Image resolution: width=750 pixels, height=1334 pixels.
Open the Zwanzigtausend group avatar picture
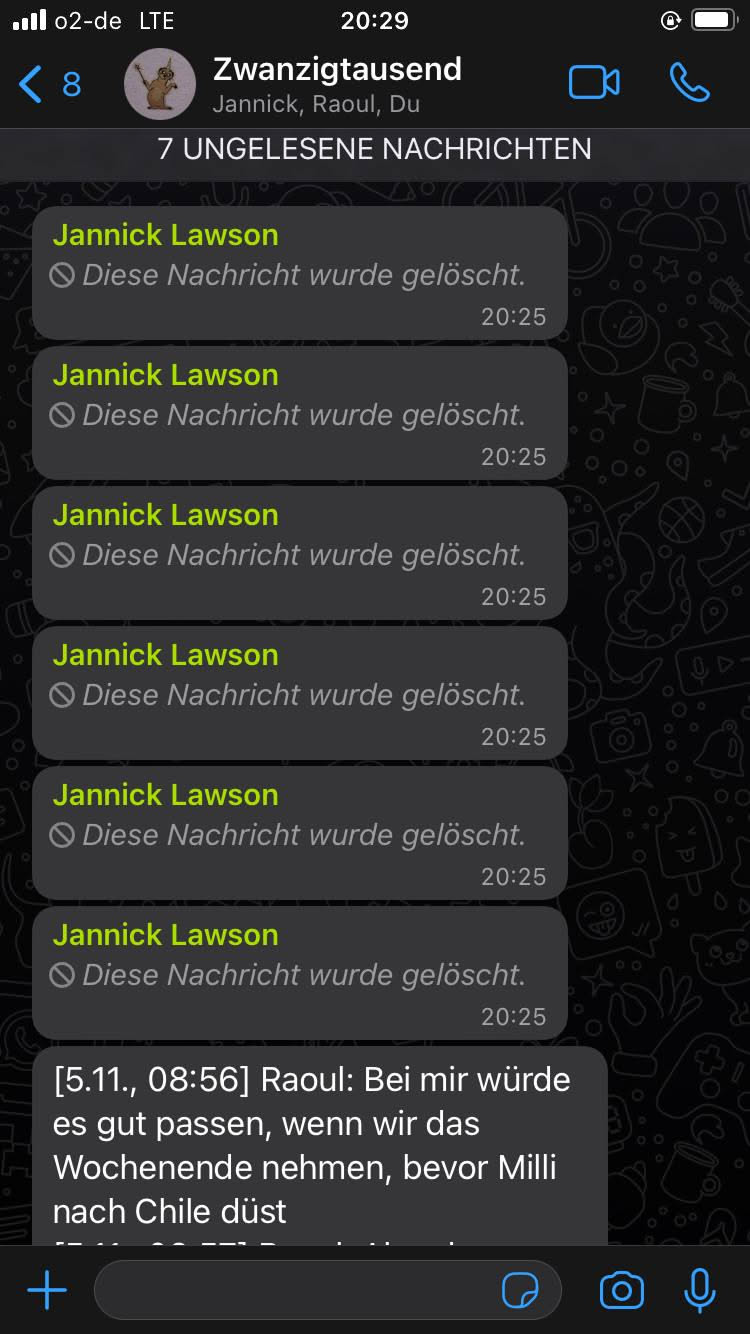(159, 84)
